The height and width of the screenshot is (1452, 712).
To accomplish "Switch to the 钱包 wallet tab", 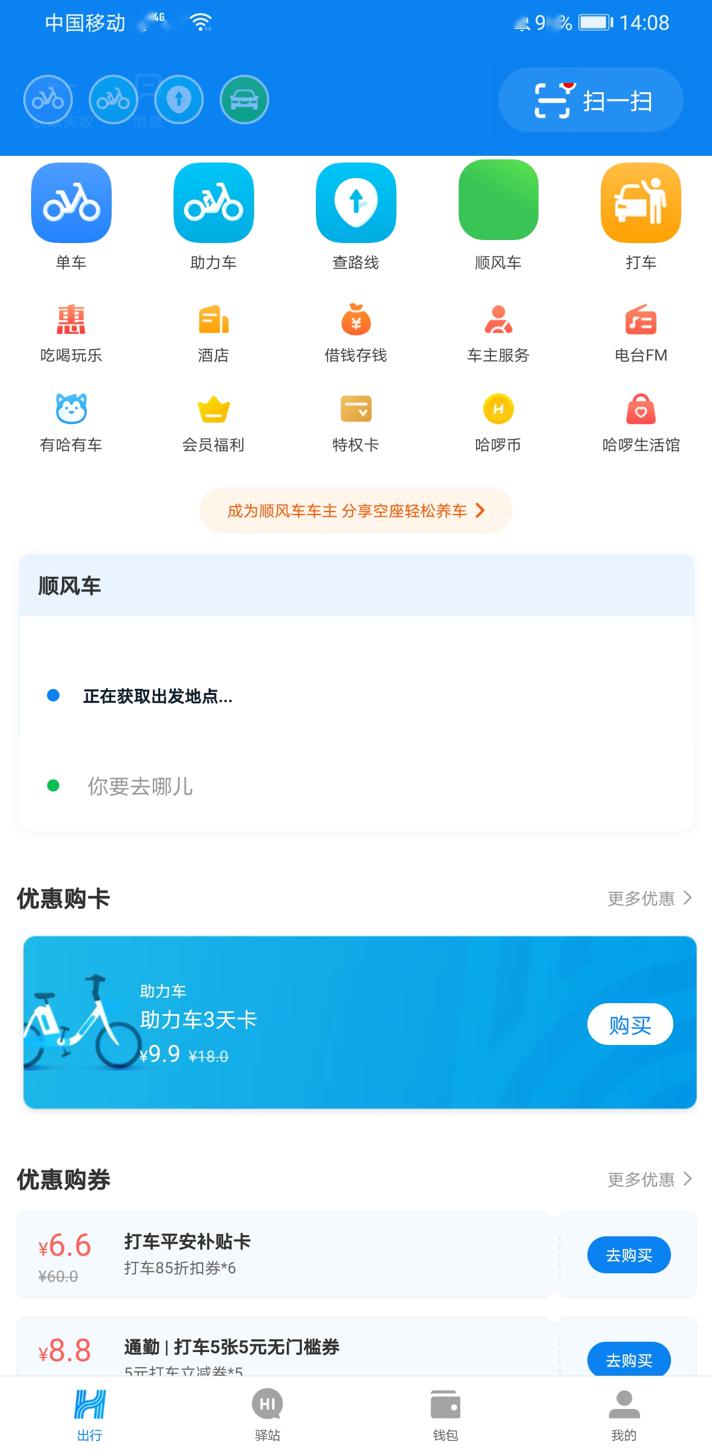I will [445, 1414].
